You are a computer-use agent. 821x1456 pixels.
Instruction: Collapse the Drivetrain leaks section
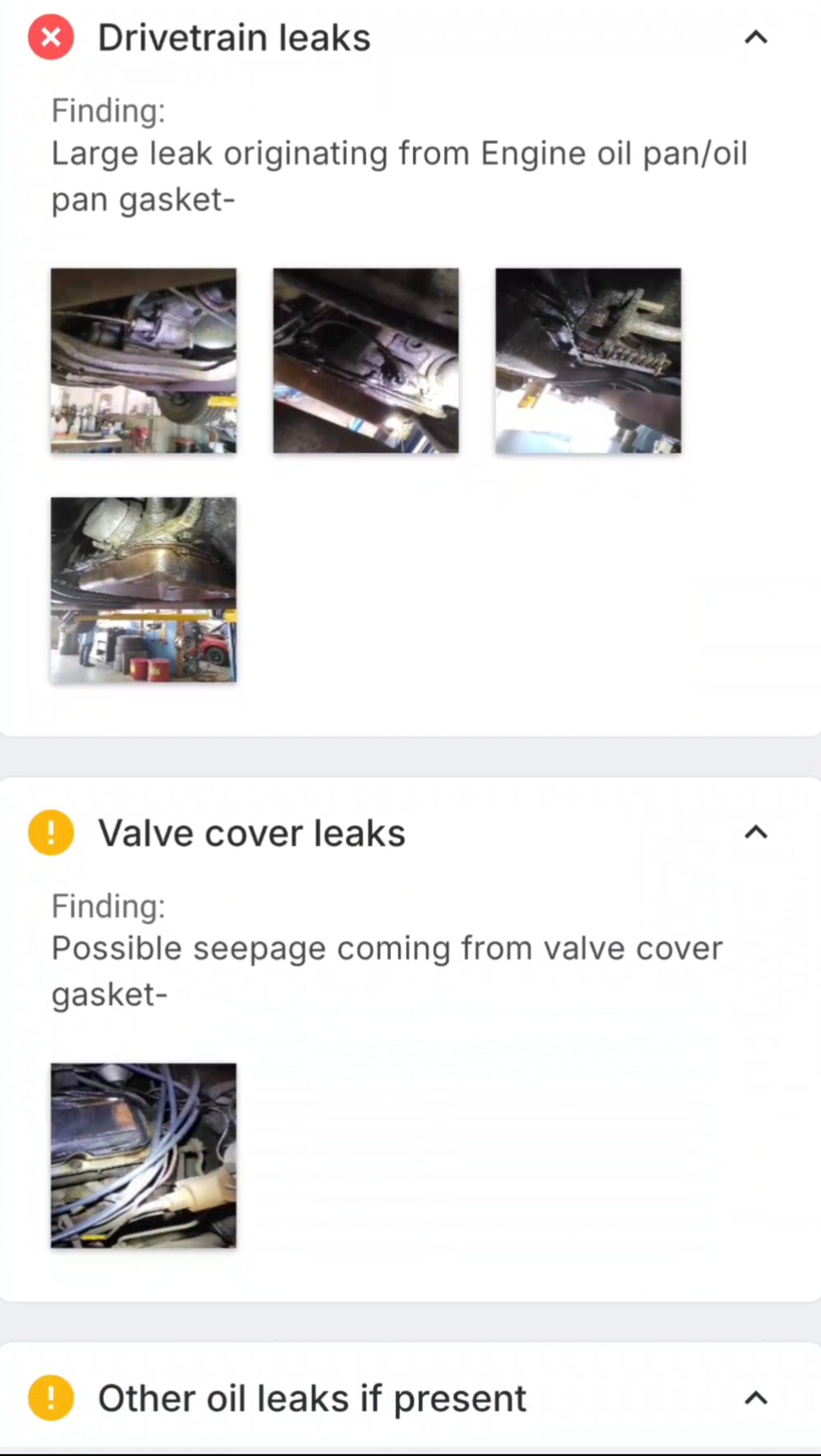(755, 38)
